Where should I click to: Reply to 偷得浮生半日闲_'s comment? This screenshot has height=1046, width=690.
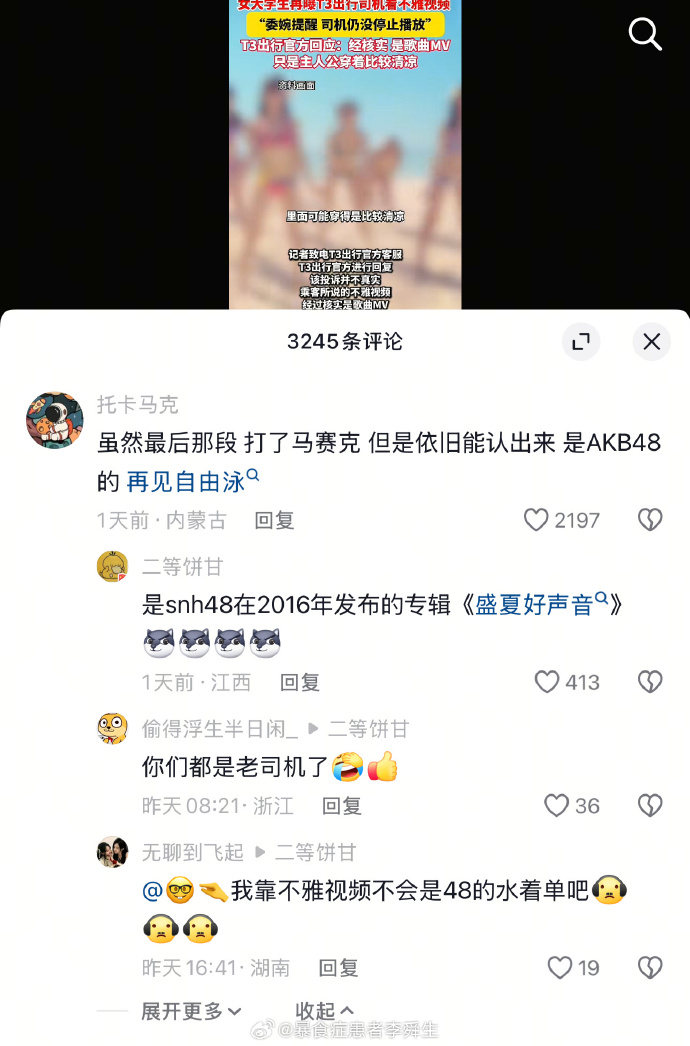[x=341, y=806]
